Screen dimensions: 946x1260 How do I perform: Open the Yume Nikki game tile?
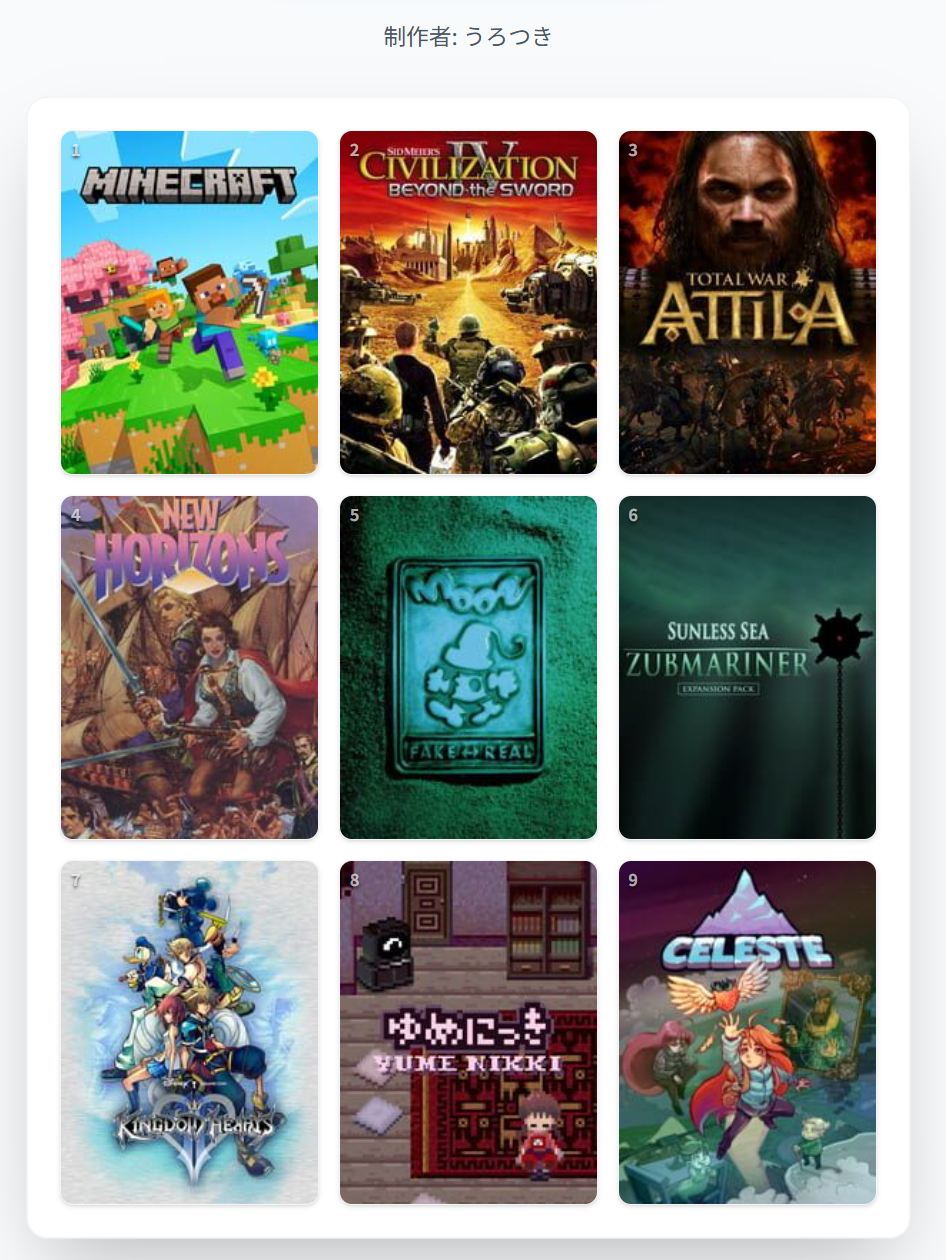(x=468, y=1032)
